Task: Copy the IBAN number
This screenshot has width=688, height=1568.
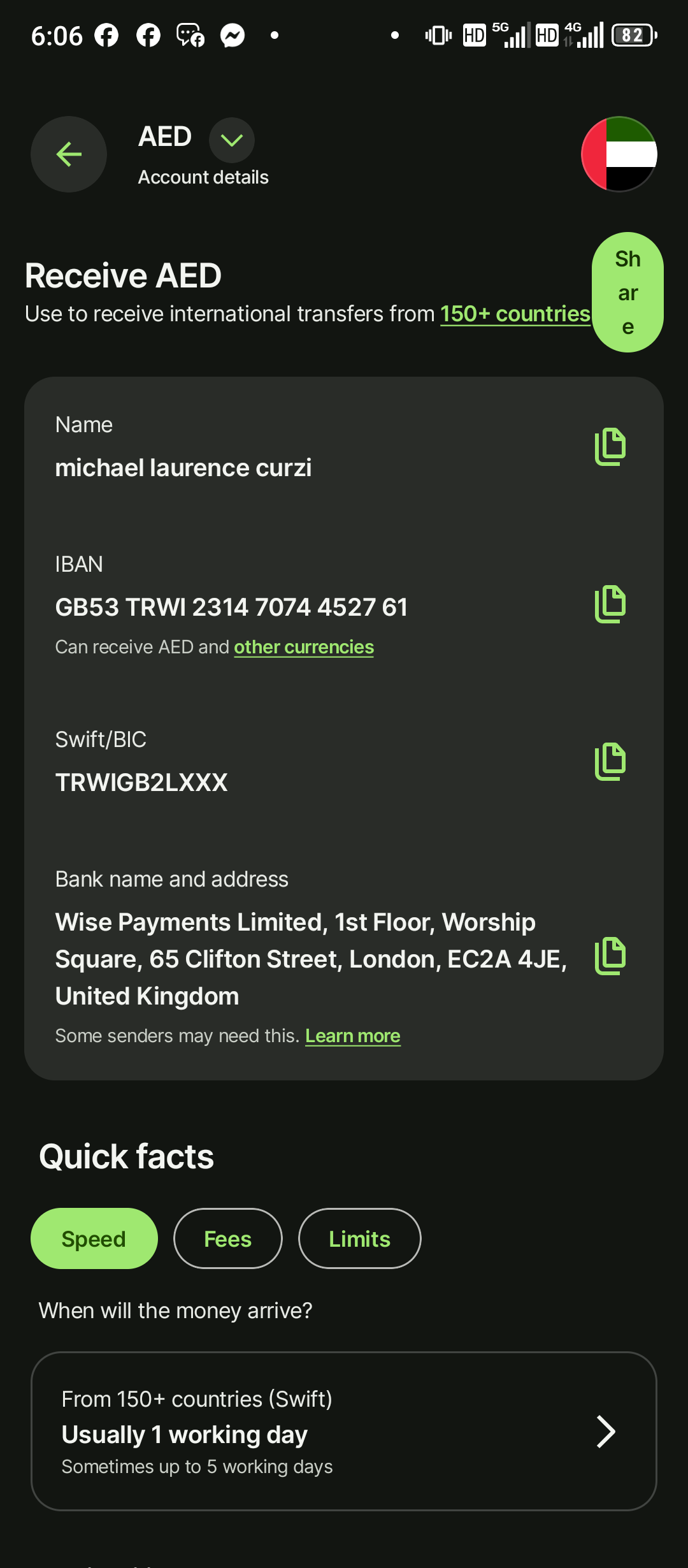Action: 610,604
